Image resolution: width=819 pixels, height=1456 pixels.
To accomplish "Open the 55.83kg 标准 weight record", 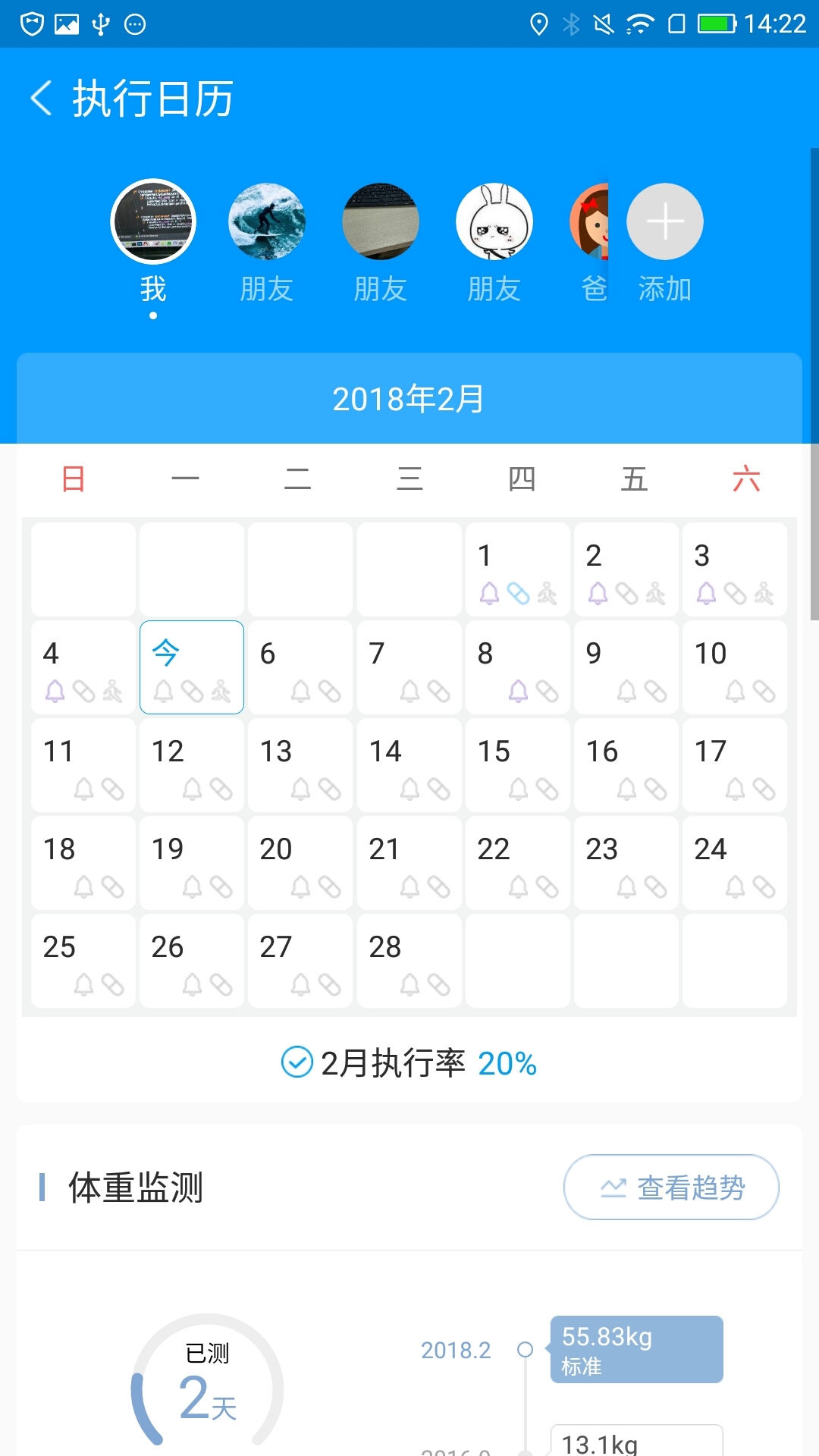I will 637,1349.
